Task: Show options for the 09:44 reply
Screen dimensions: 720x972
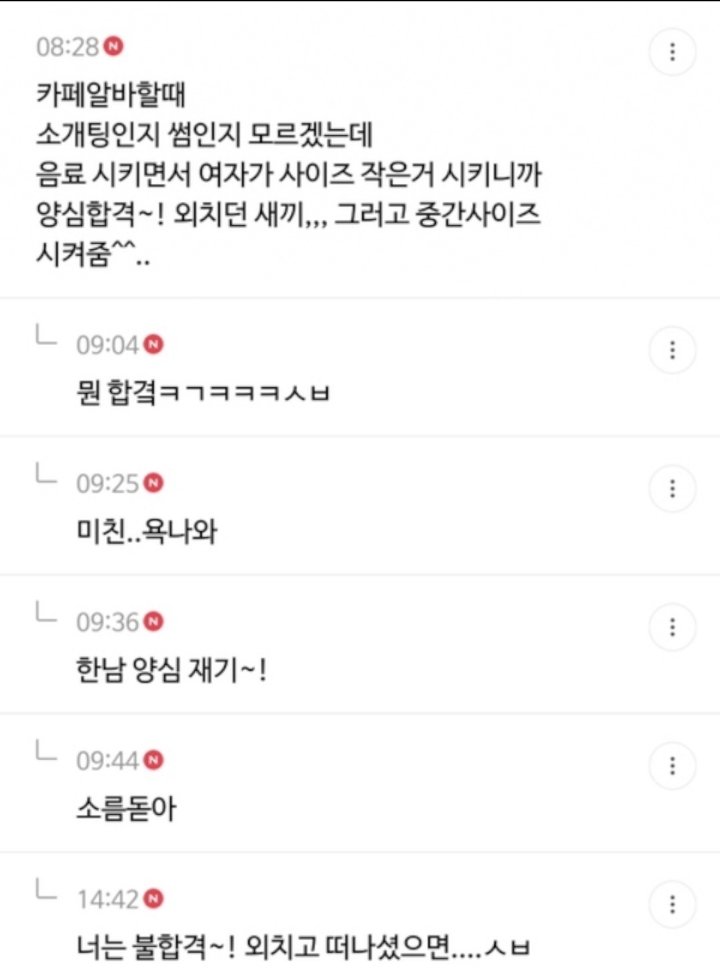Action: click(672, 766)
